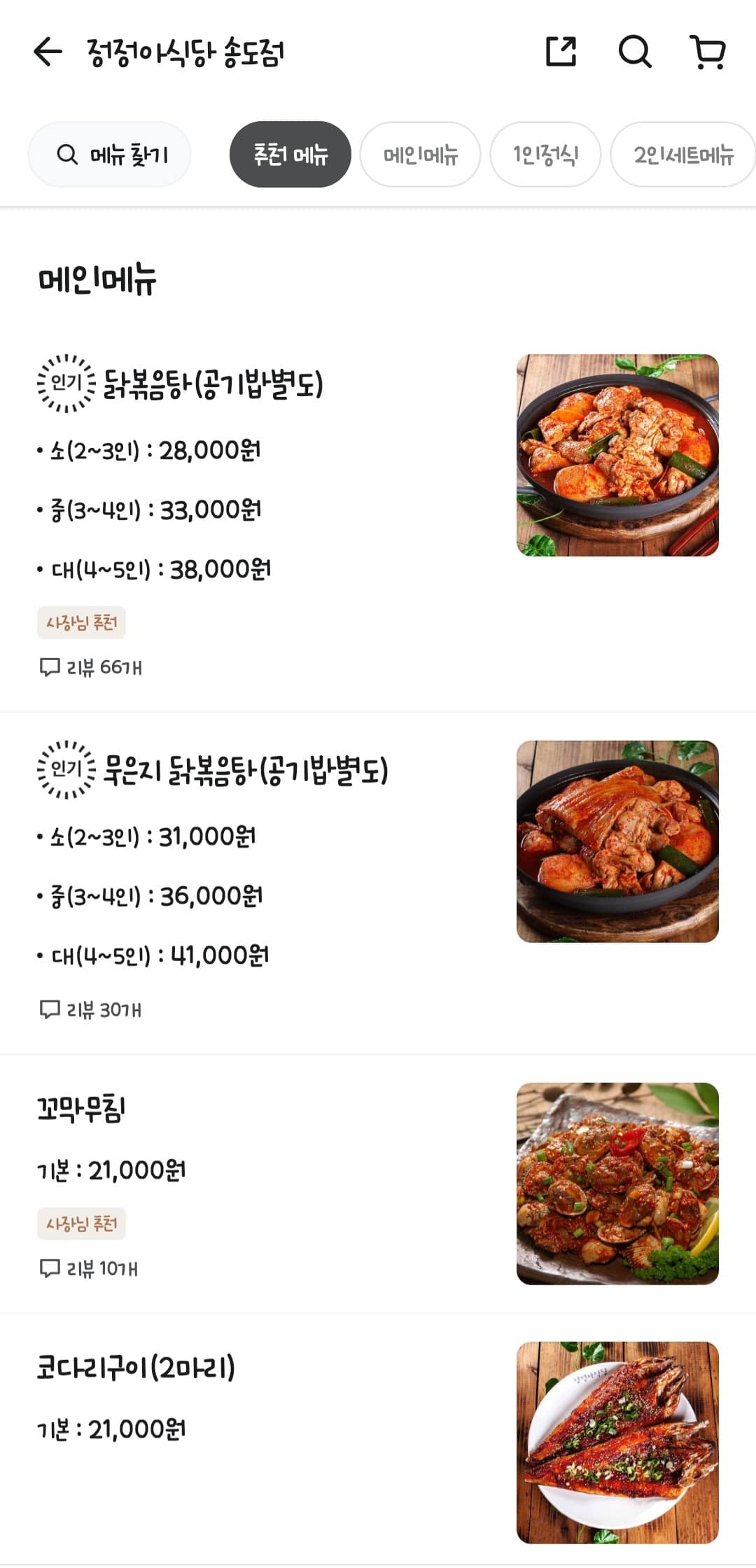Tap the review speech-bubble icon under 꼬막무침

[50, 1263]
